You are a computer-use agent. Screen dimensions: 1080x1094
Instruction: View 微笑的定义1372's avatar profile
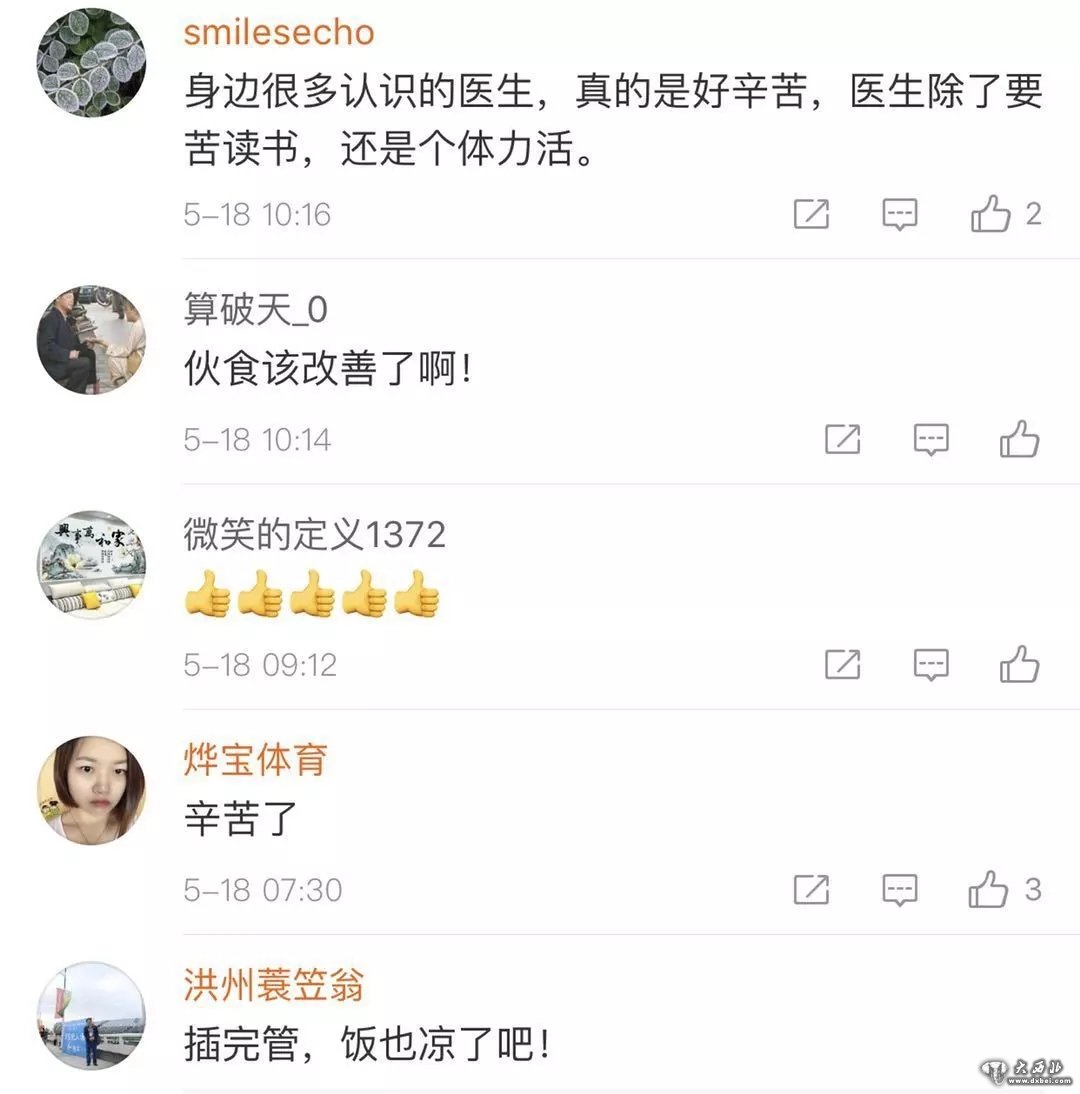tap(91, 565)
